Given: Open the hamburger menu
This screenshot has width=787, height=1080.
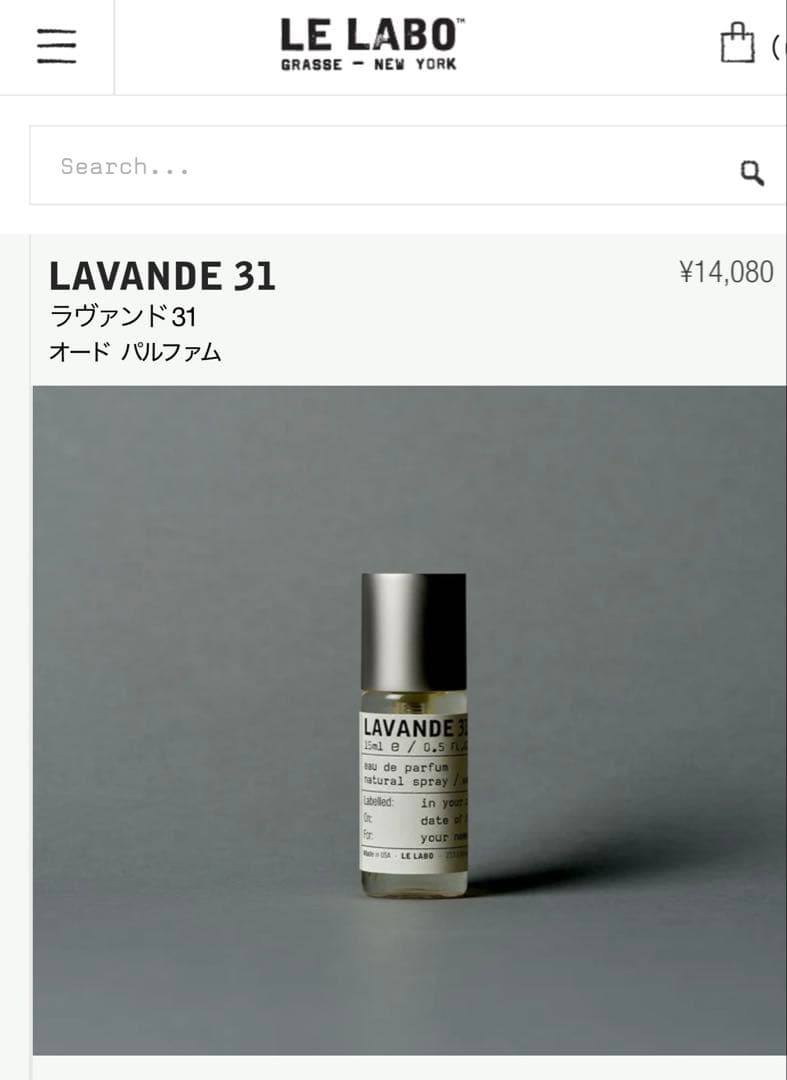Looking at the screenshot, I should click(56, 46).
